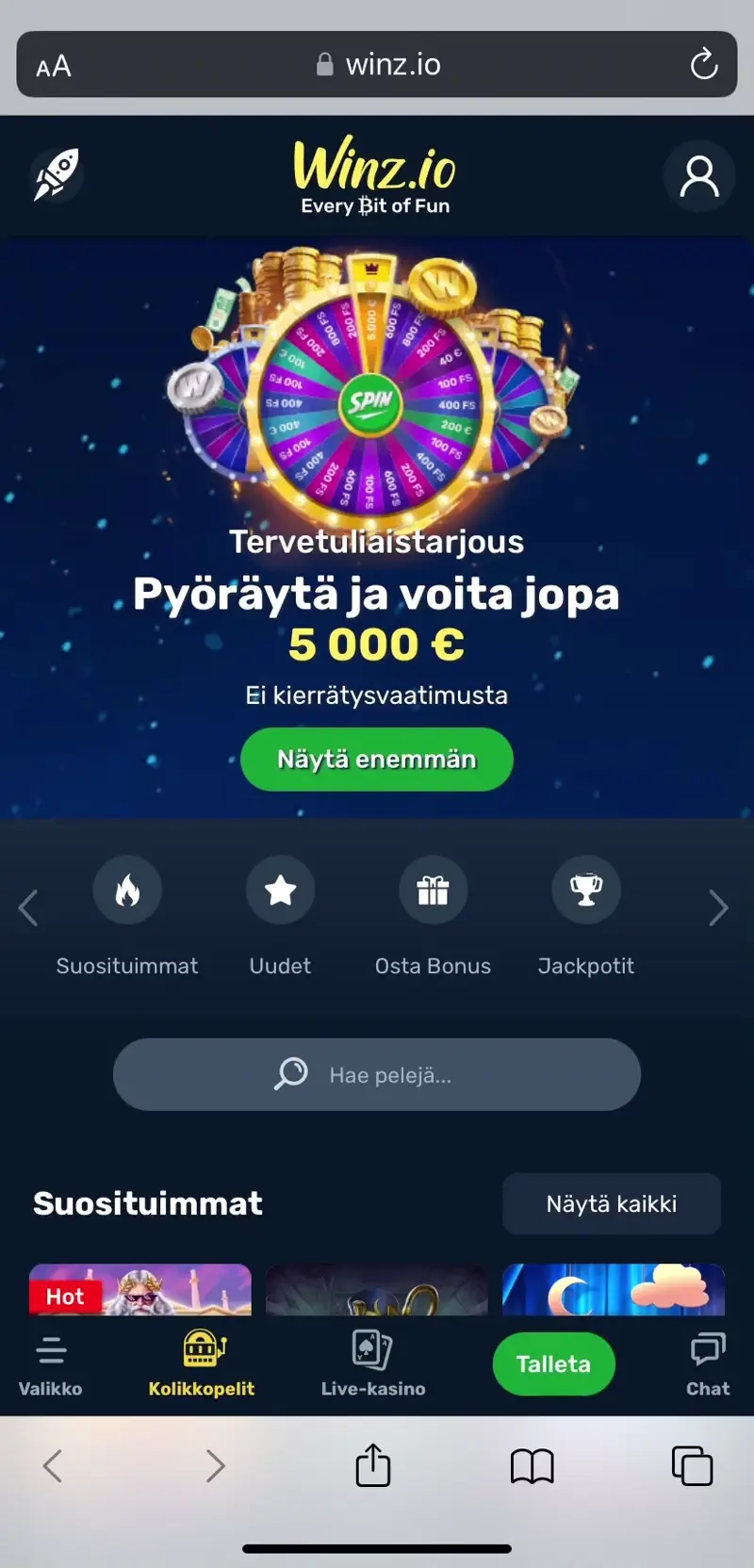Select the flame Suosituimmat category icon
This screenshot has height=1568, width=754.
click(x=127, y=890)
